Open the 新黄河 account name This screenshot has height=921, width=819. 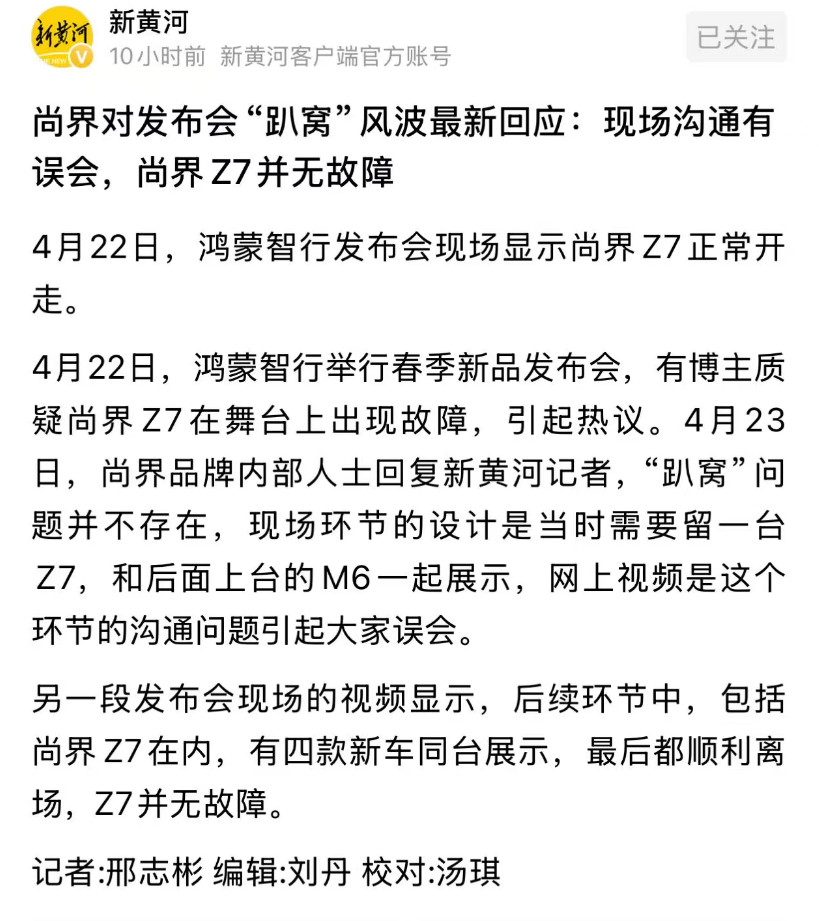148,20
